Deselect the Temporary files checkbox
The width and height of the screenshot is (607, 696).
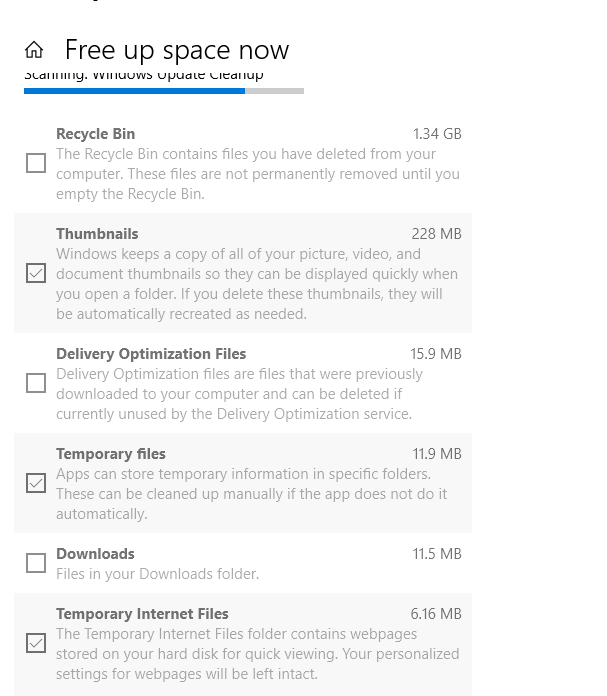pos(36,483)
